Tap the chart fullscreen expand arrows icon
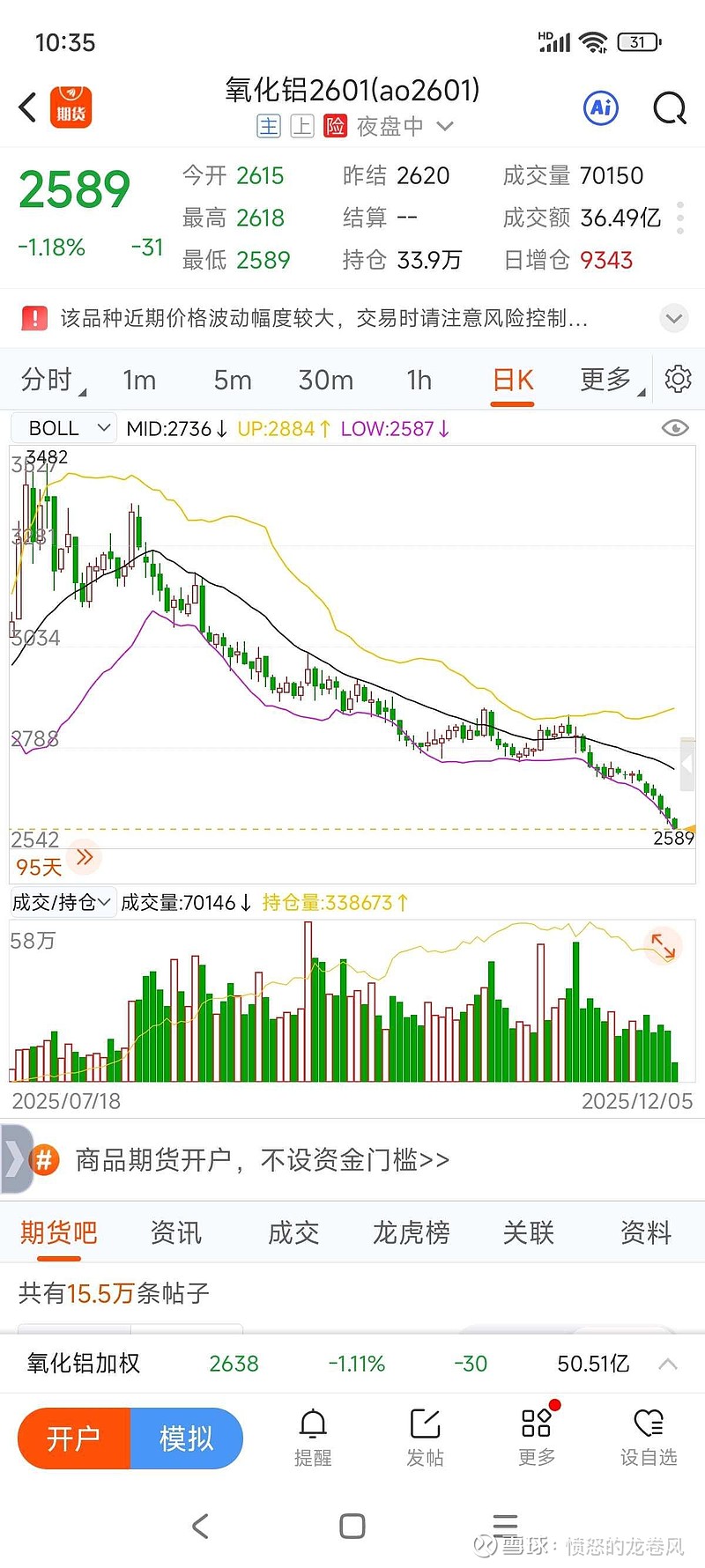Image resolution: width=705 pixels, height=1568 pixels. point(663,944)
